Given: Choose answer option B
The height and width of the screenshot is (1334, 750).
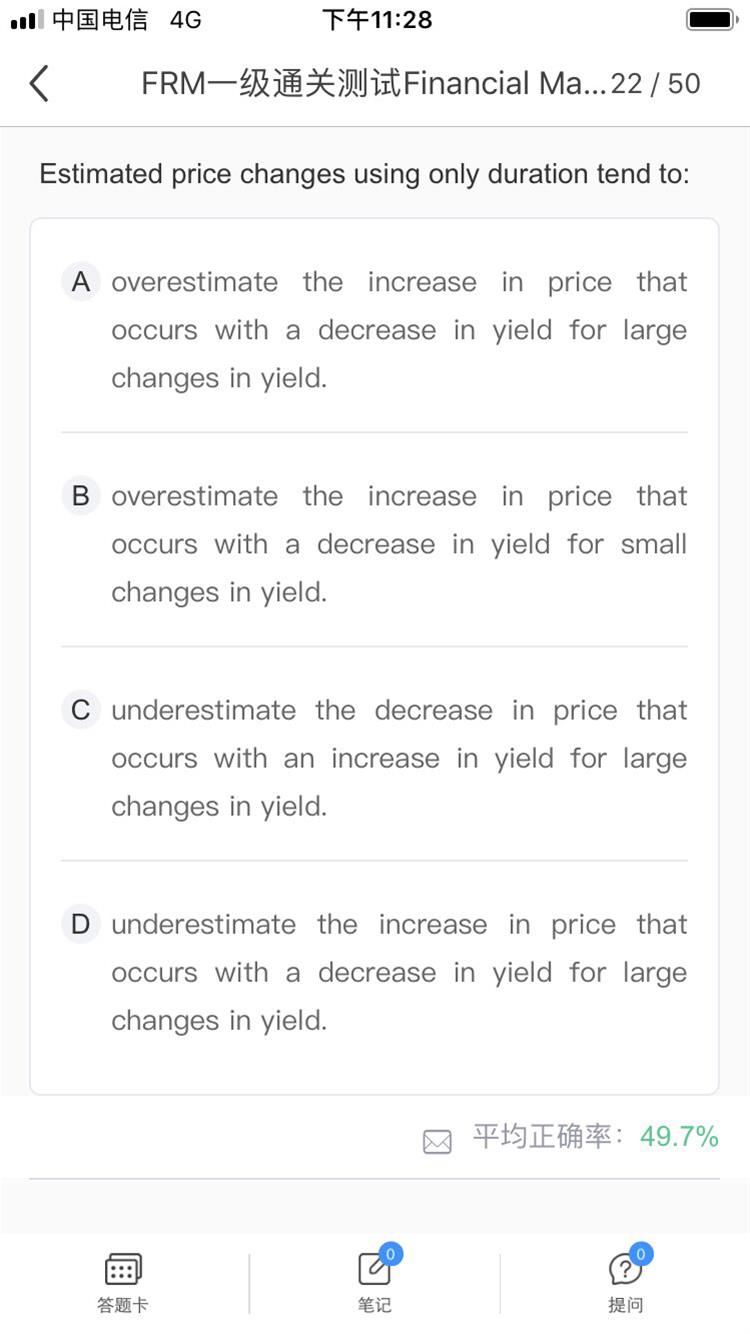Looking at the screenshot, I should coord(374,543).
